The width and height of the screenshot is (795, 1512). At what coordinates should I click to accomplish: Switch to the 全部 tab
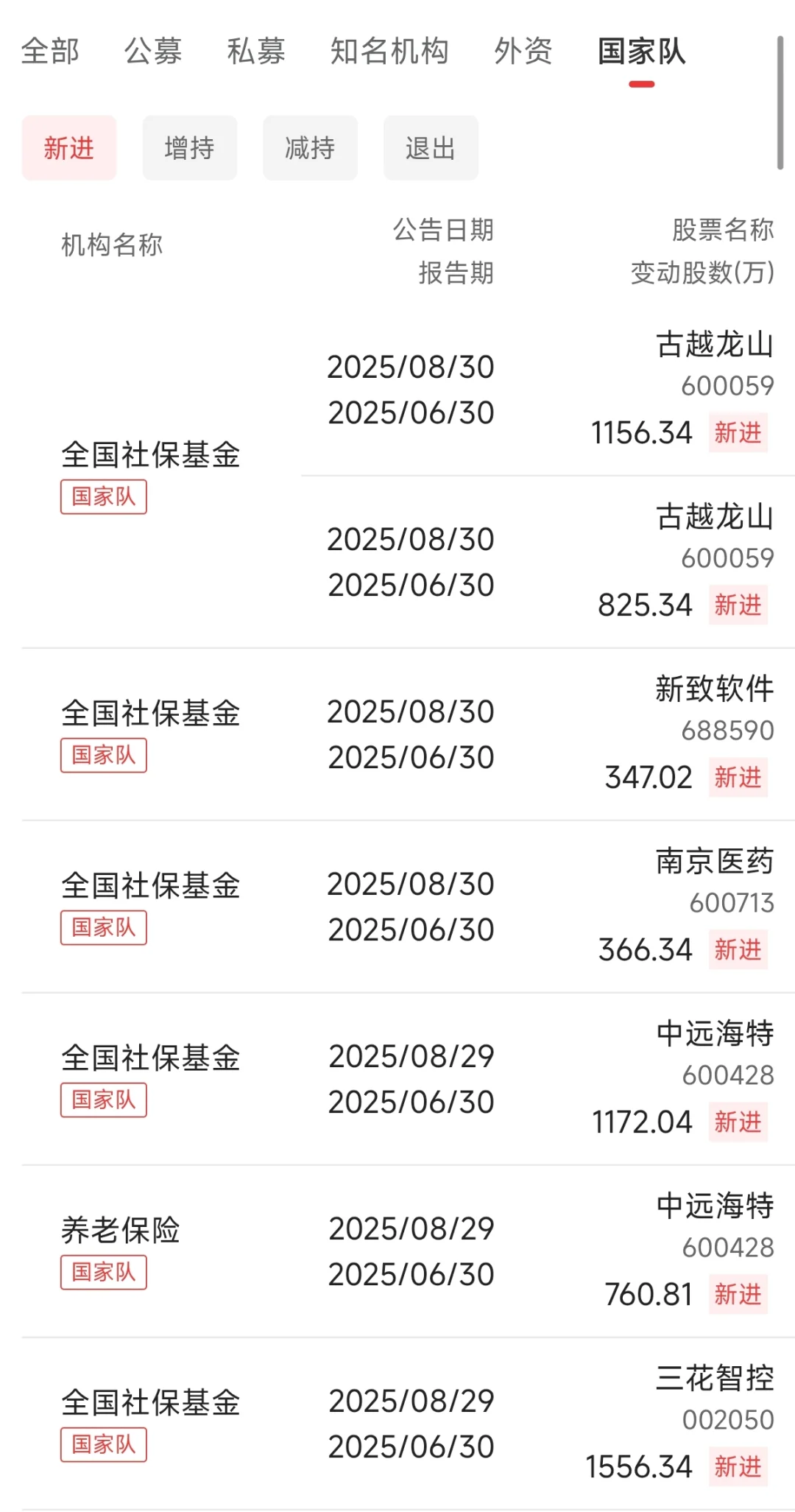point(50,52)
